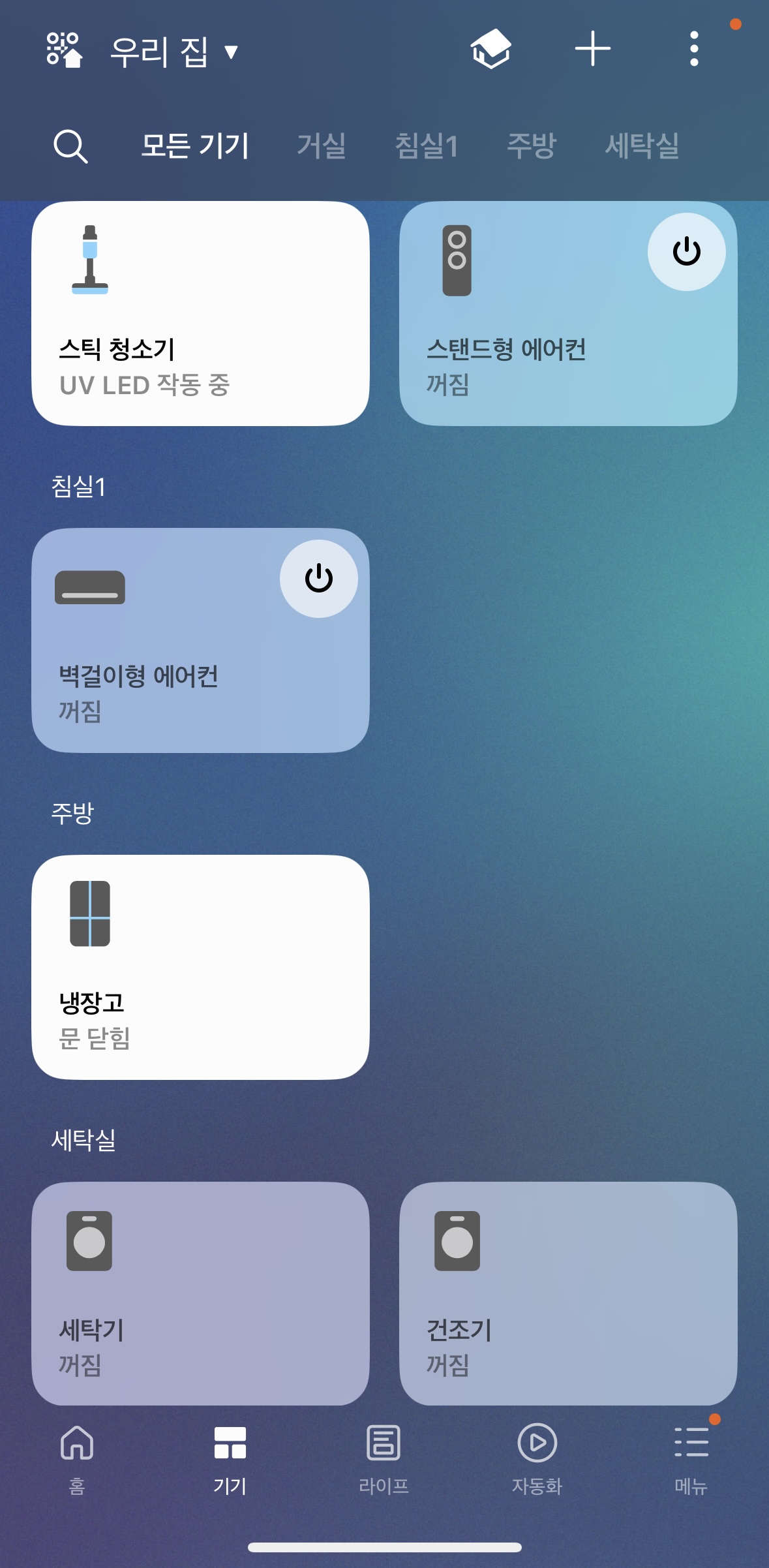Switch to the 자동화 bottom tab
Screen dimensions: 769x1568
click(537, 1459)
